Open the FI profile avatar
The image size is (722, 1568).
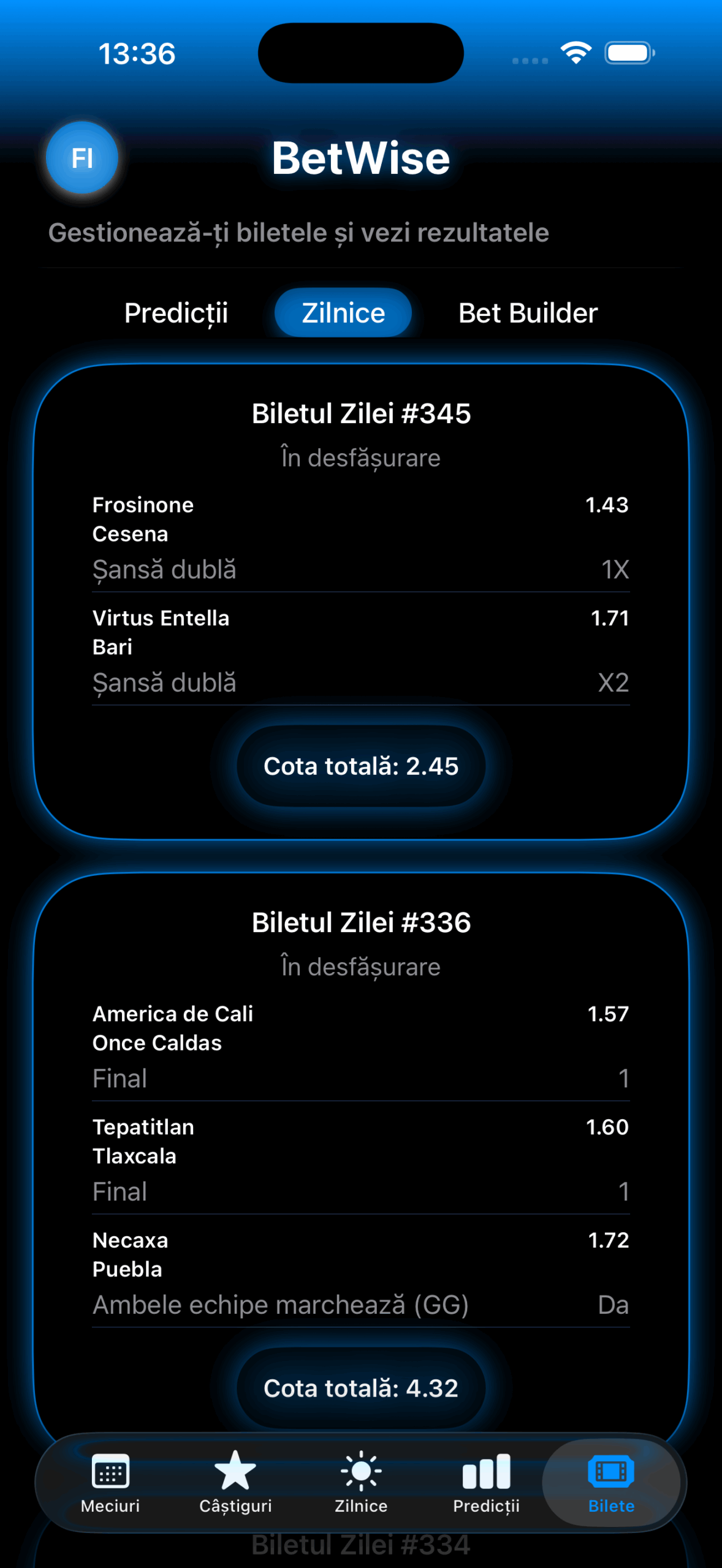coord(82,158)
